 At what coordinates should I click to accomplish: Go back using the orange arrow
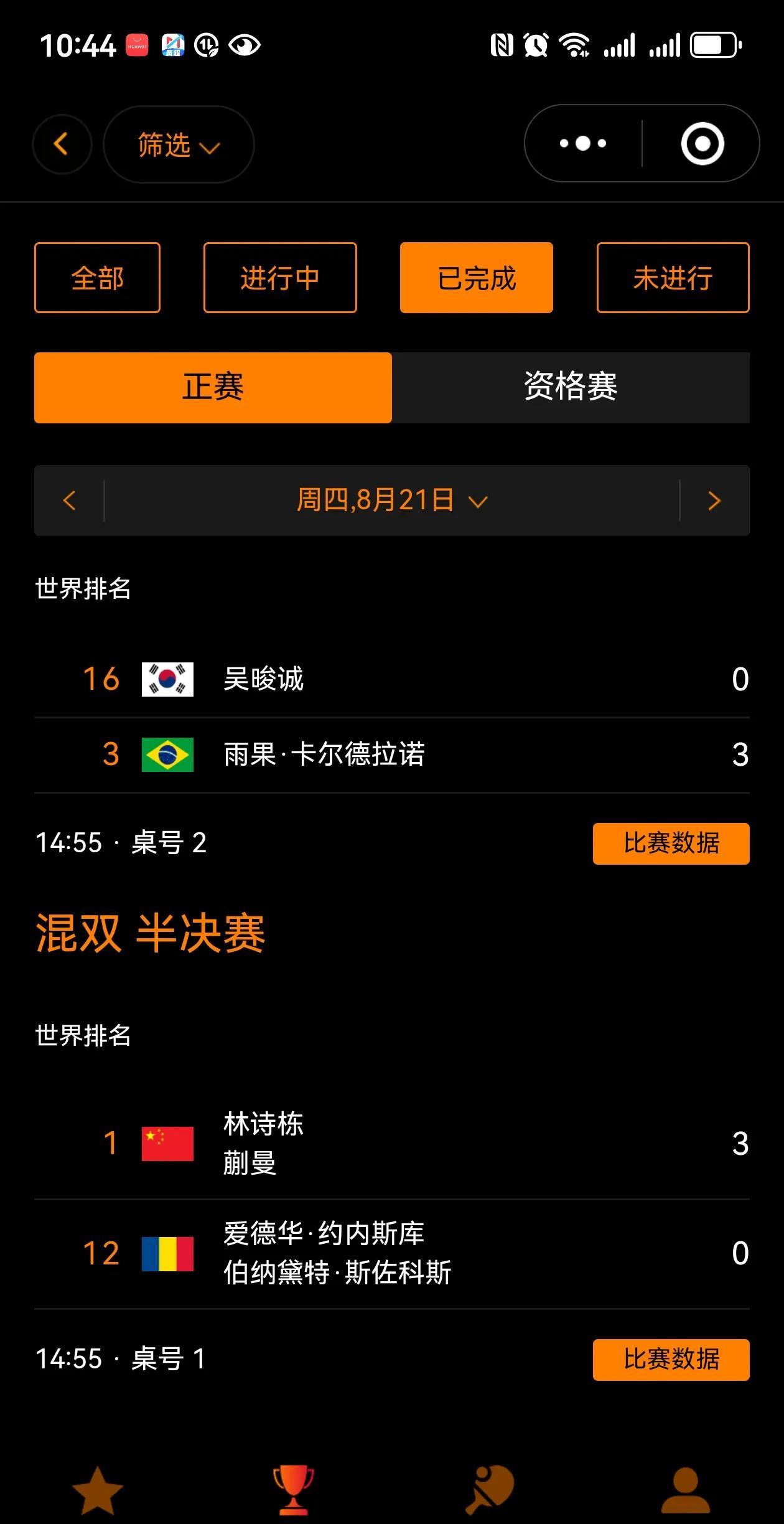(62, 144)
